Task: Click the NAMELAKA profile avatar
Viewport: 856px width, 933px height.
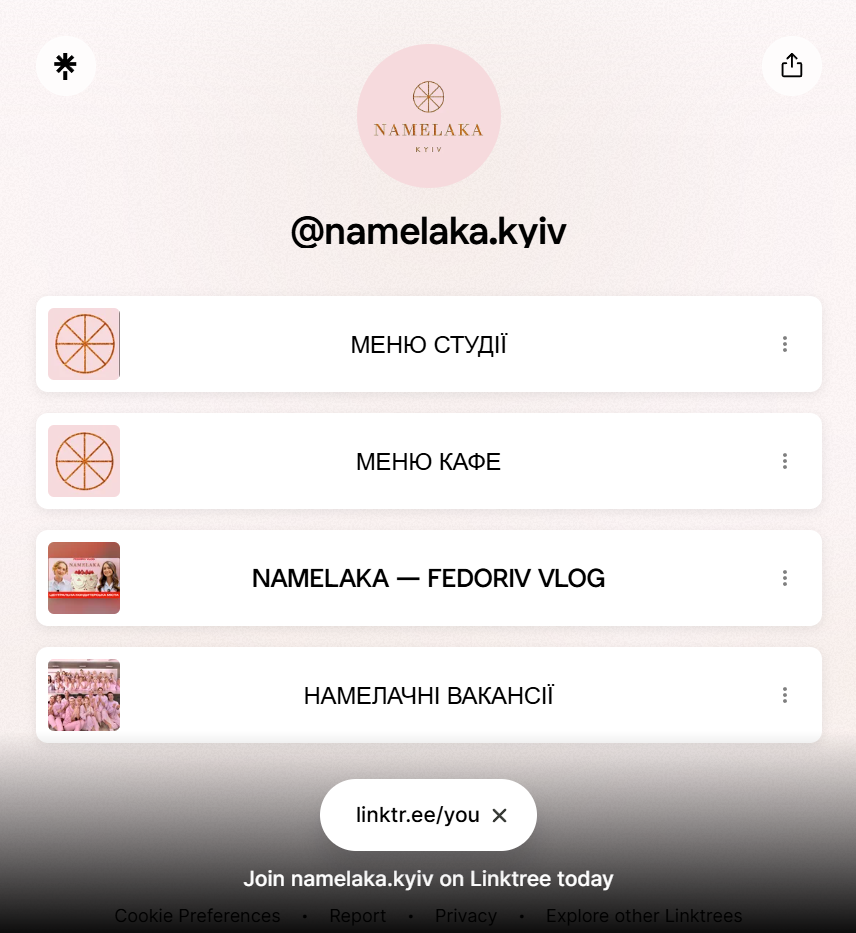Action: tap(428, 115)
